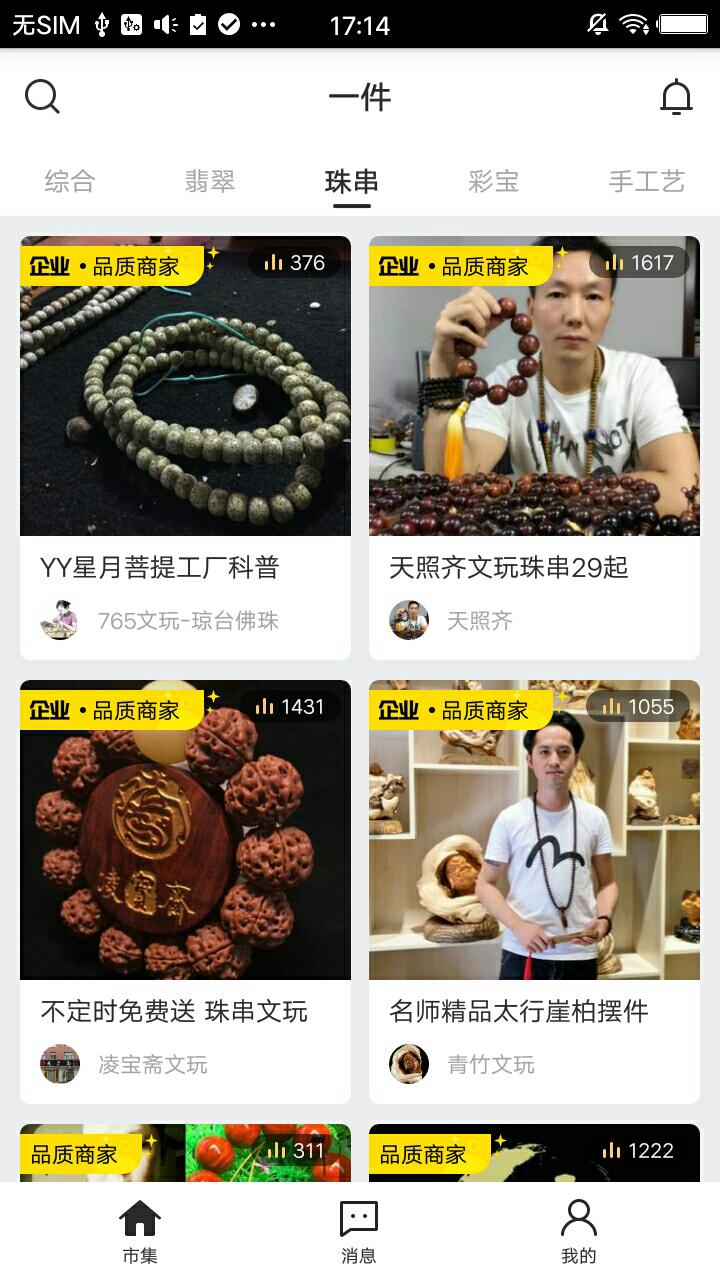Open the search icon
Image resolution: width=720 pixels, height=1280 pixels.
point(42,97)
